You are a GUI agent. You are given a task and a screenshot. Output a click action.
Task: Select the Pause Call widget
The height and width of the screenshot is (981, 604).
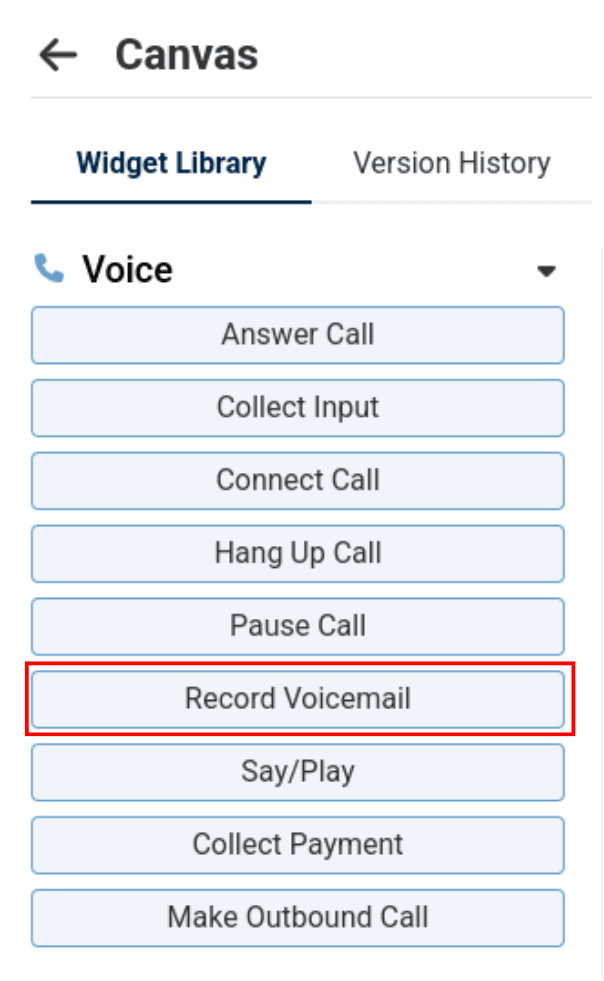click(298, 627)
